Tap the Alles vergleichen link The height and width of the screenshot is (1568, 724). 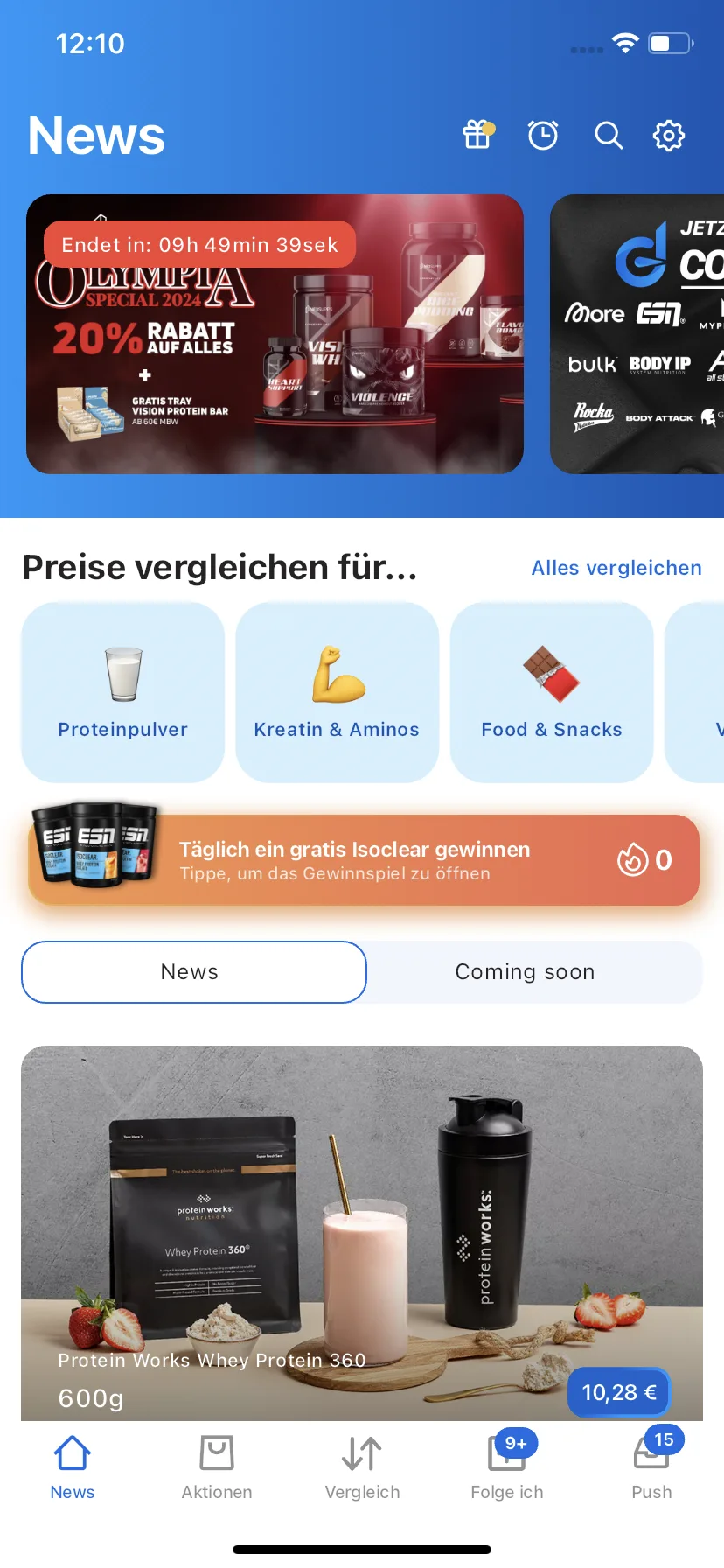(616, 568)
